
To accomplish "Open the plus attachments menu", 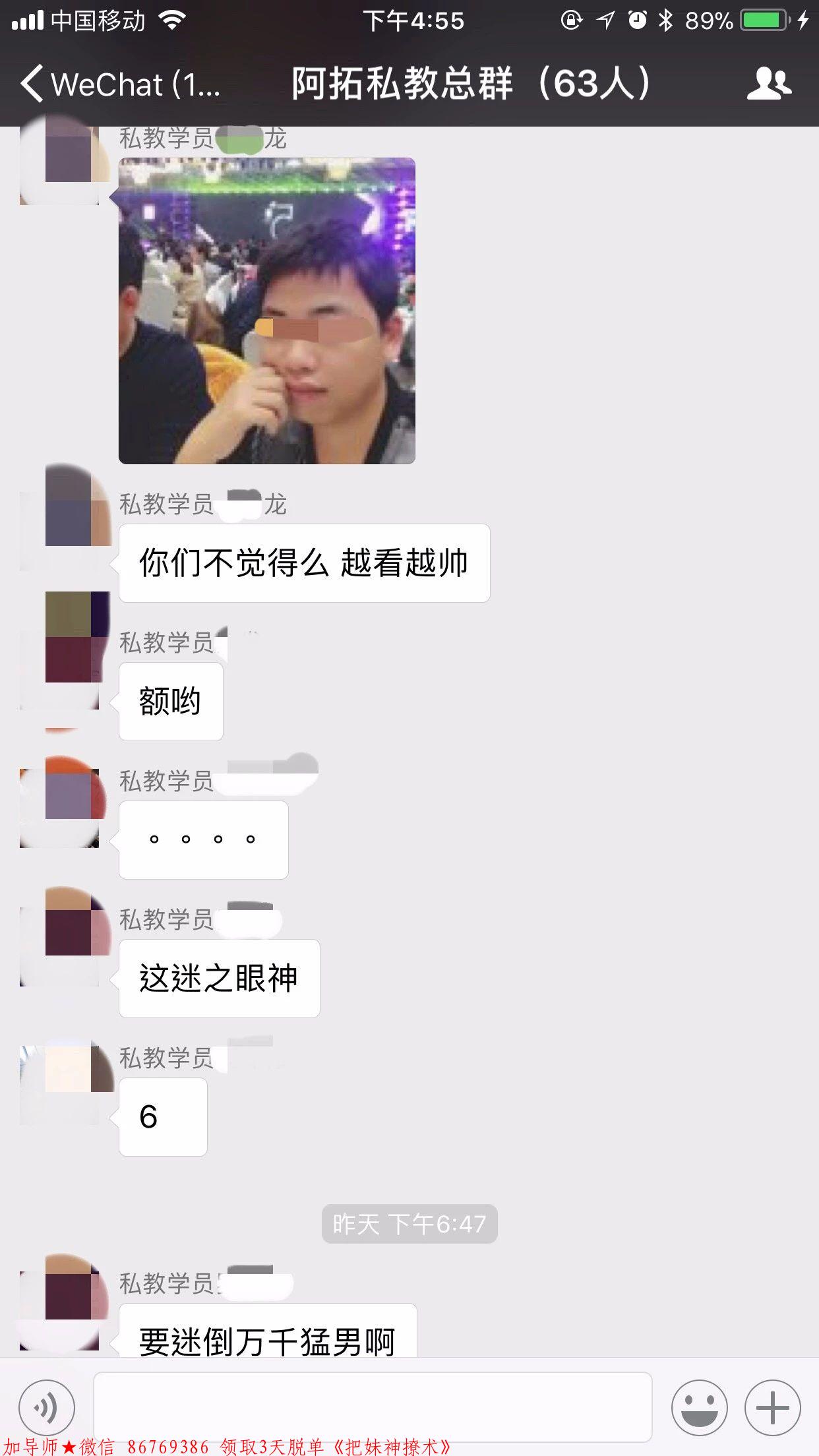I will (x=772, y=1408).
